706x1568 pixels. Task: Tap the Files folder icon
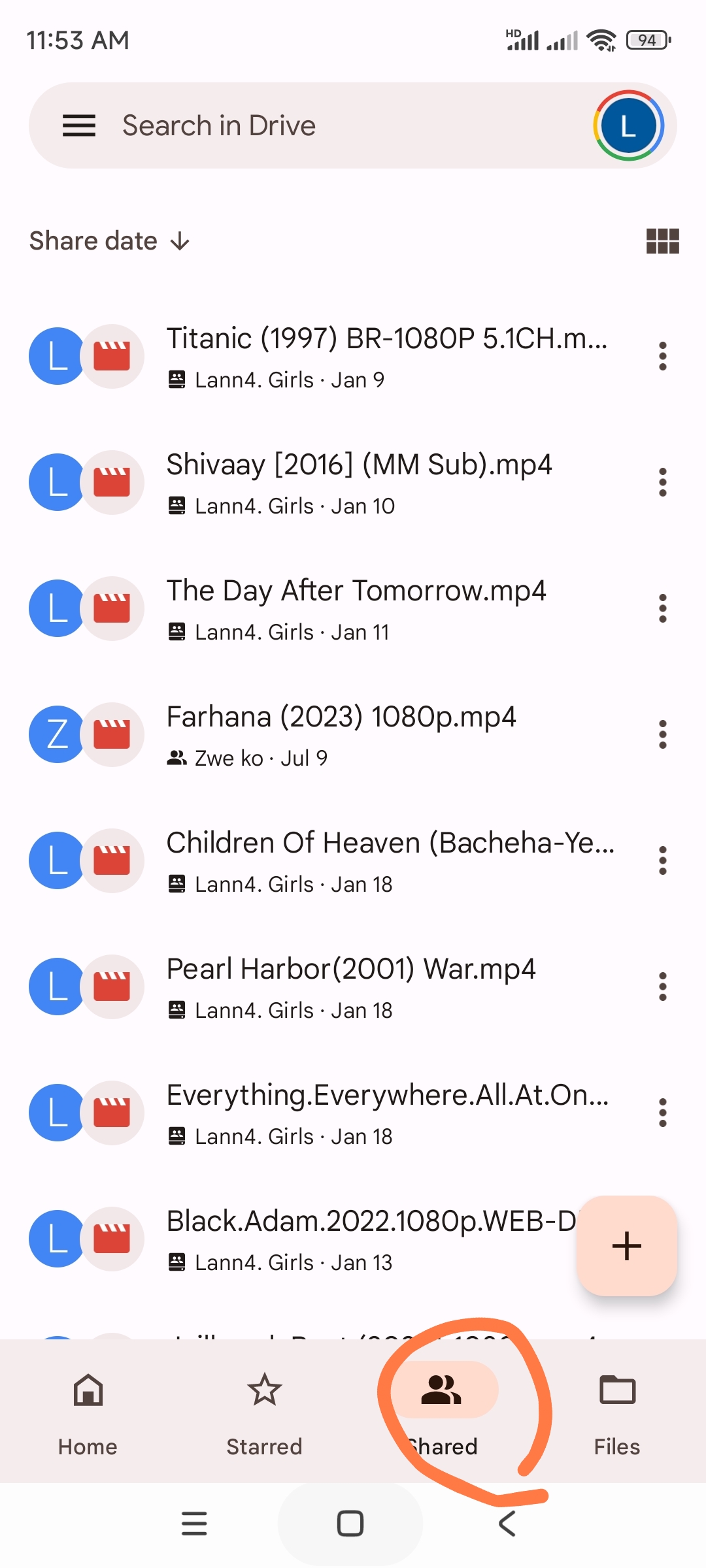tap(617, 1392)
